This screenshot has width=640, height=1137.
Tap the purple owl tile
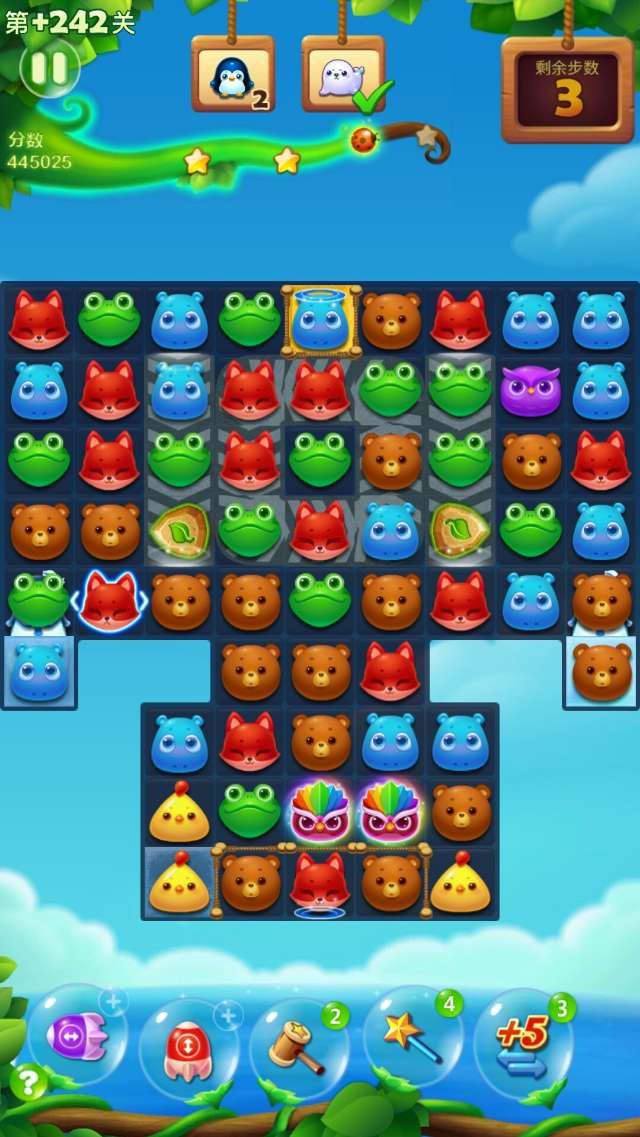click(530, 390)
